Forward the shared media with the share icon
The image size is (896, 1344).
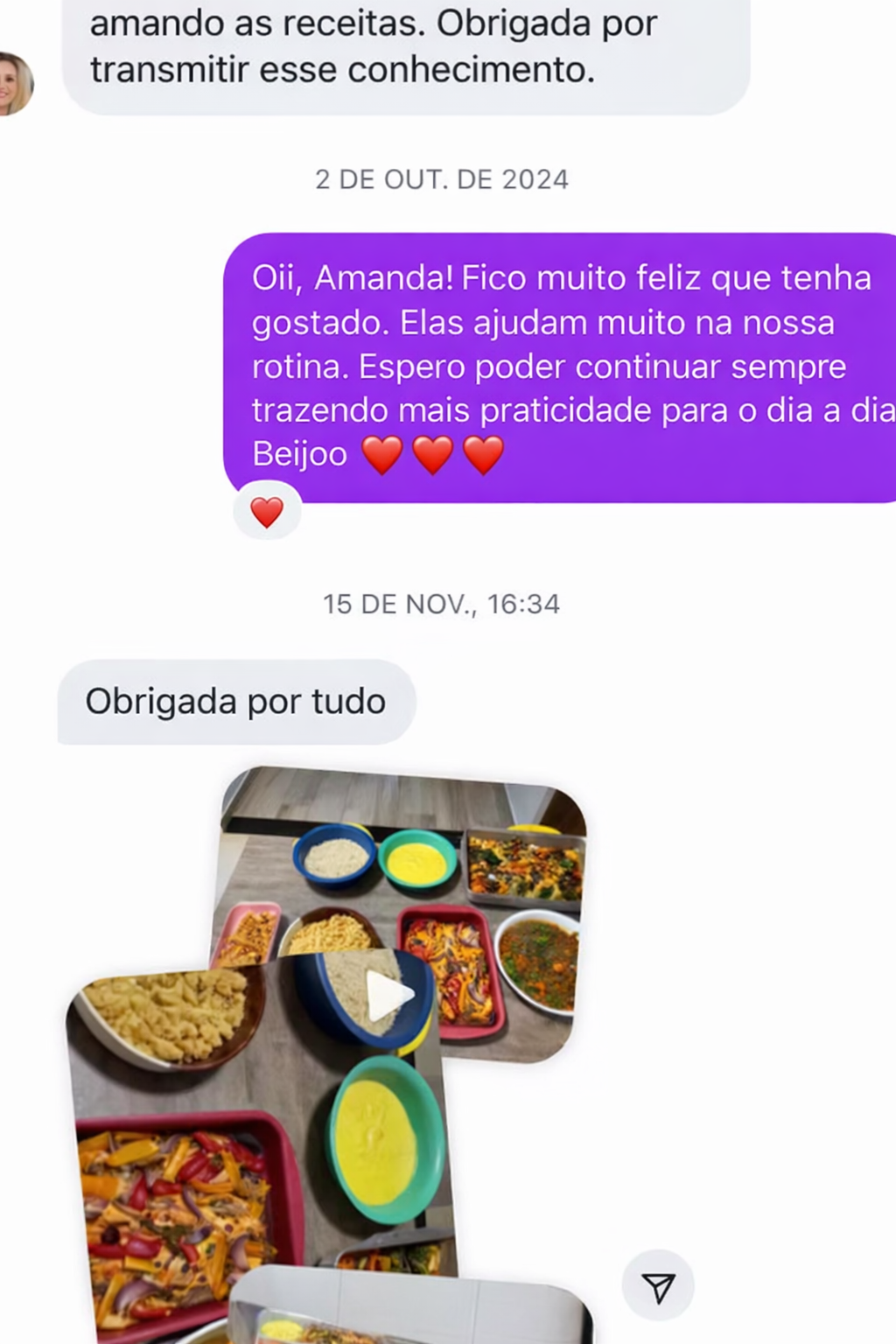(x=658, y=1286)
